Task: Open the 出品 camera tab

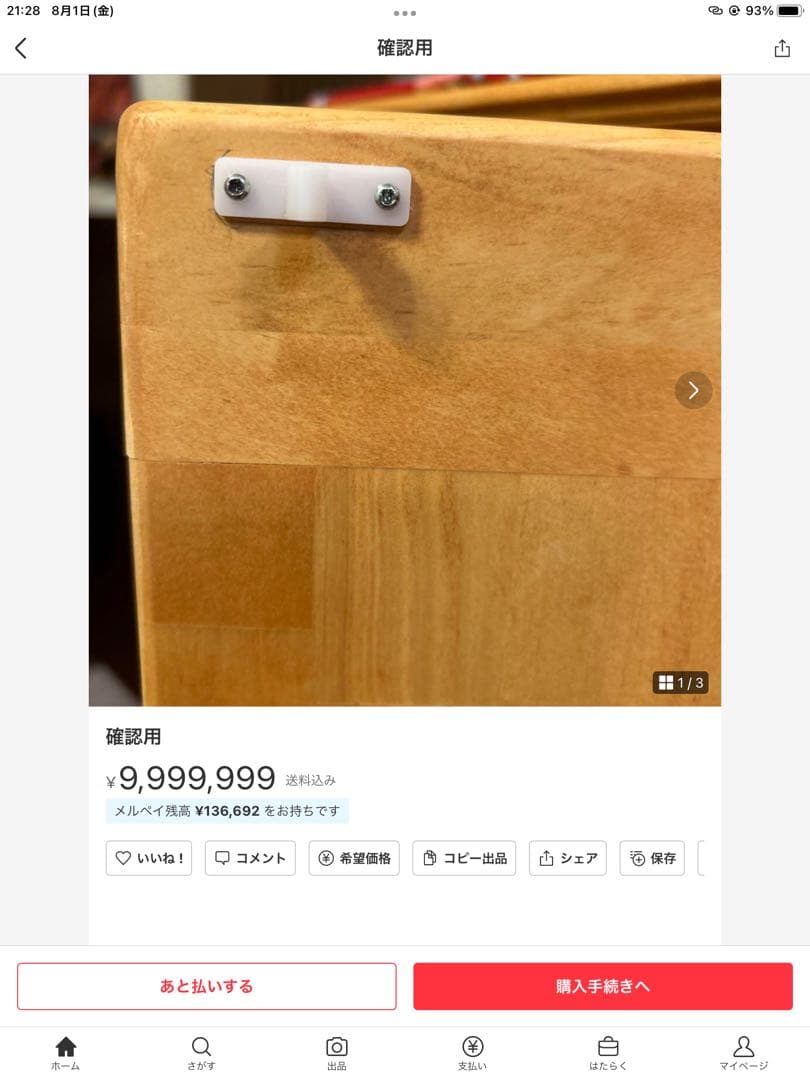Action: click(337, 1053)
